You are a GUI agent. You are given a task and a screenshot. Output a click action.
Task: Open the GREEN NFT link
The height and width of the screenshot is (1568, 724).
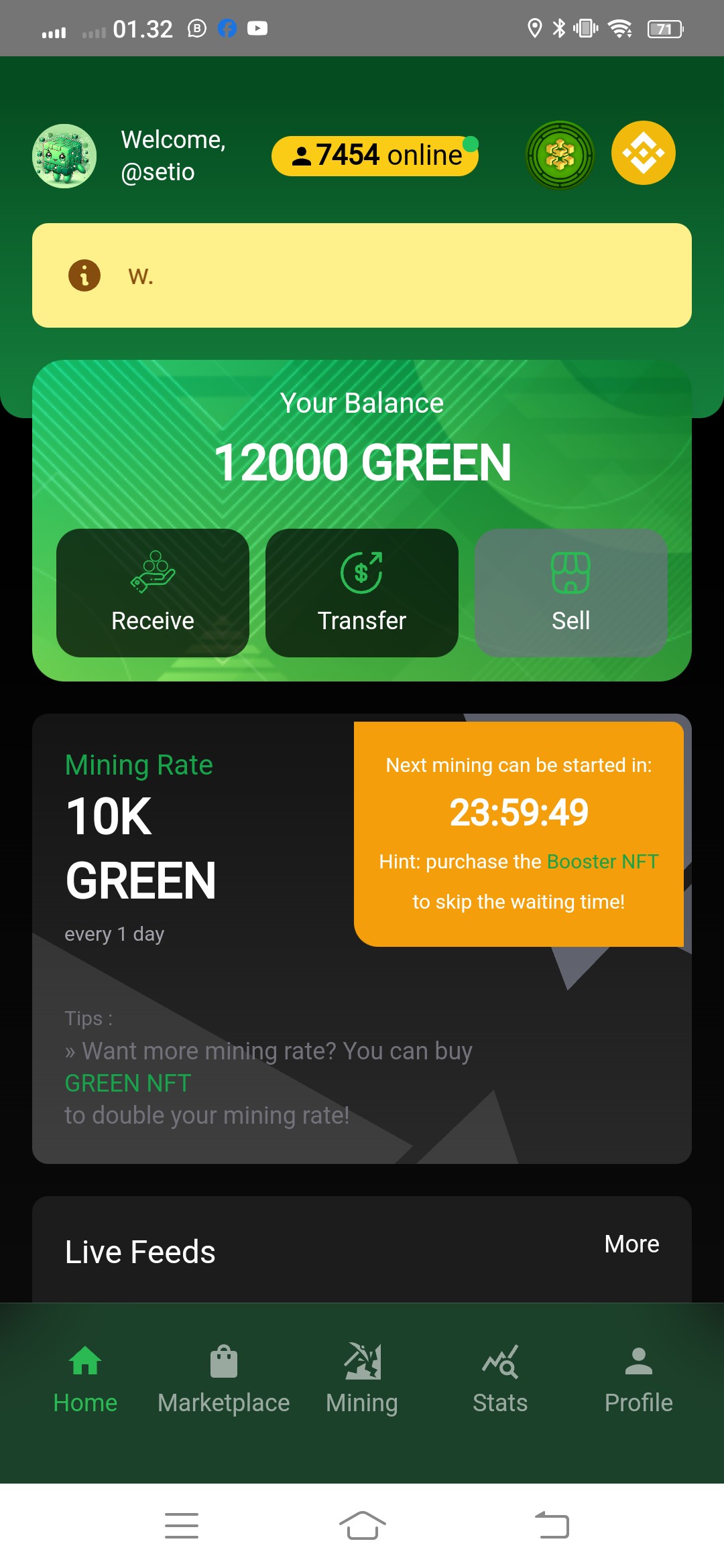tap(128, 1084)
